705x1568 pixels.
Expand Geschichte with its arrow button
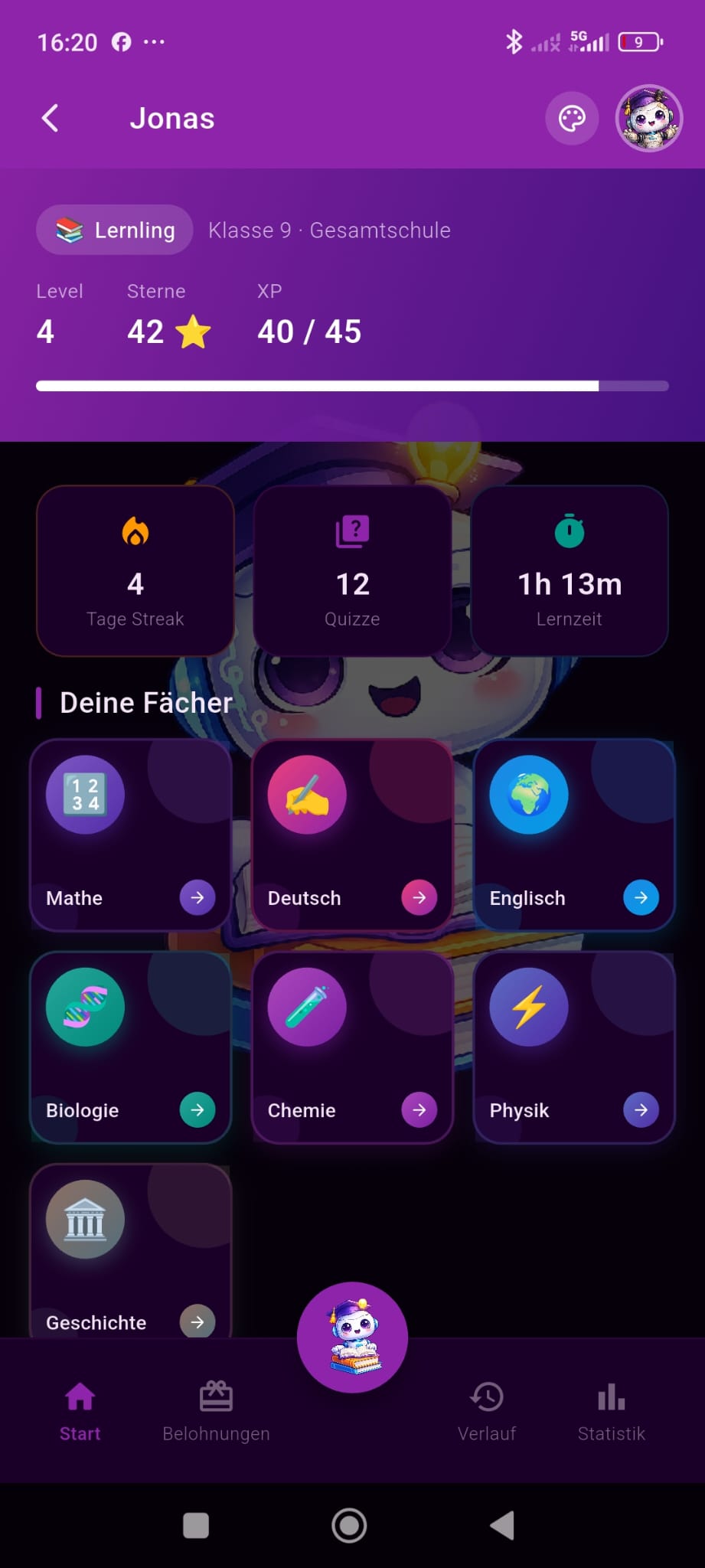coord(197,1321)
